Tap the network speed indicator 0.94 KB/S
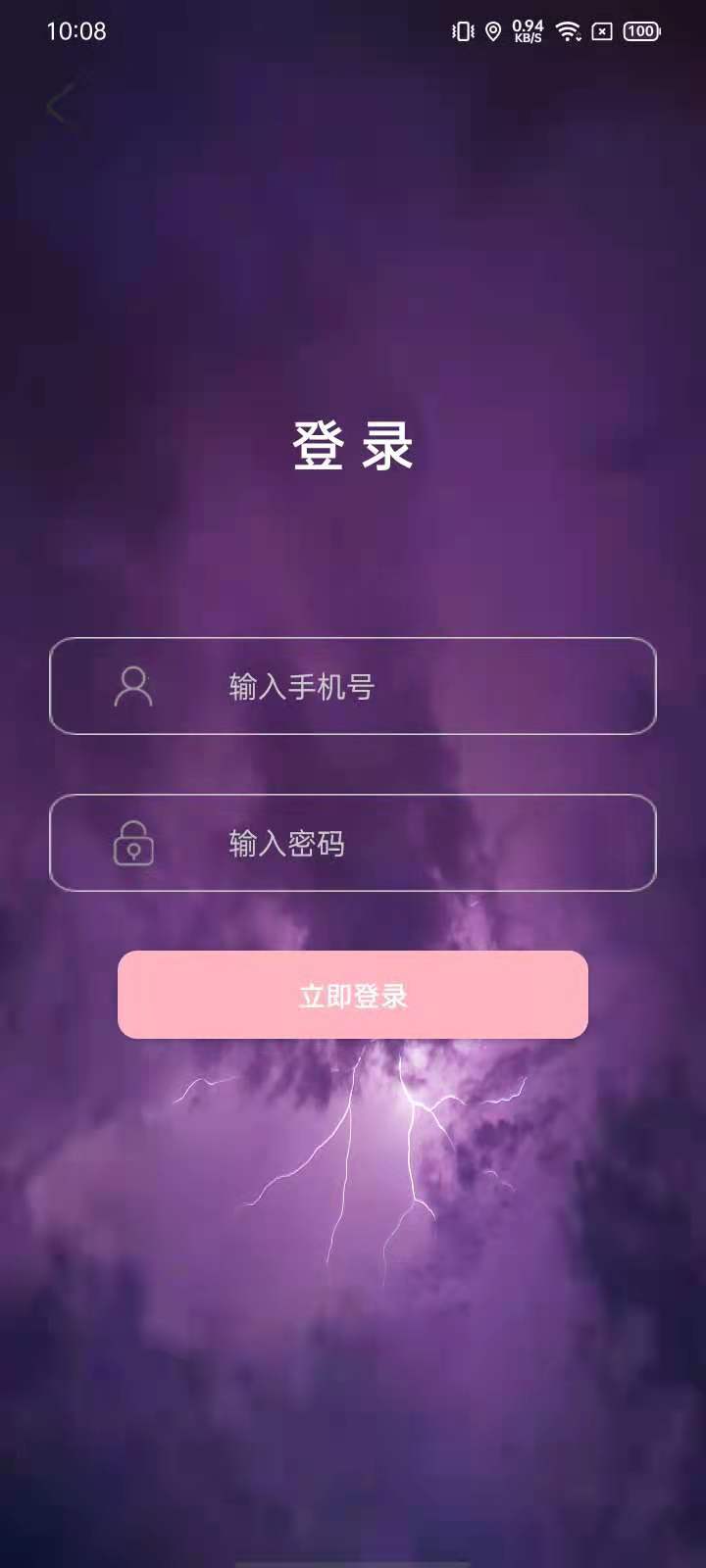Viewport: 706px width, 1568px height. (x=527, y=29)
